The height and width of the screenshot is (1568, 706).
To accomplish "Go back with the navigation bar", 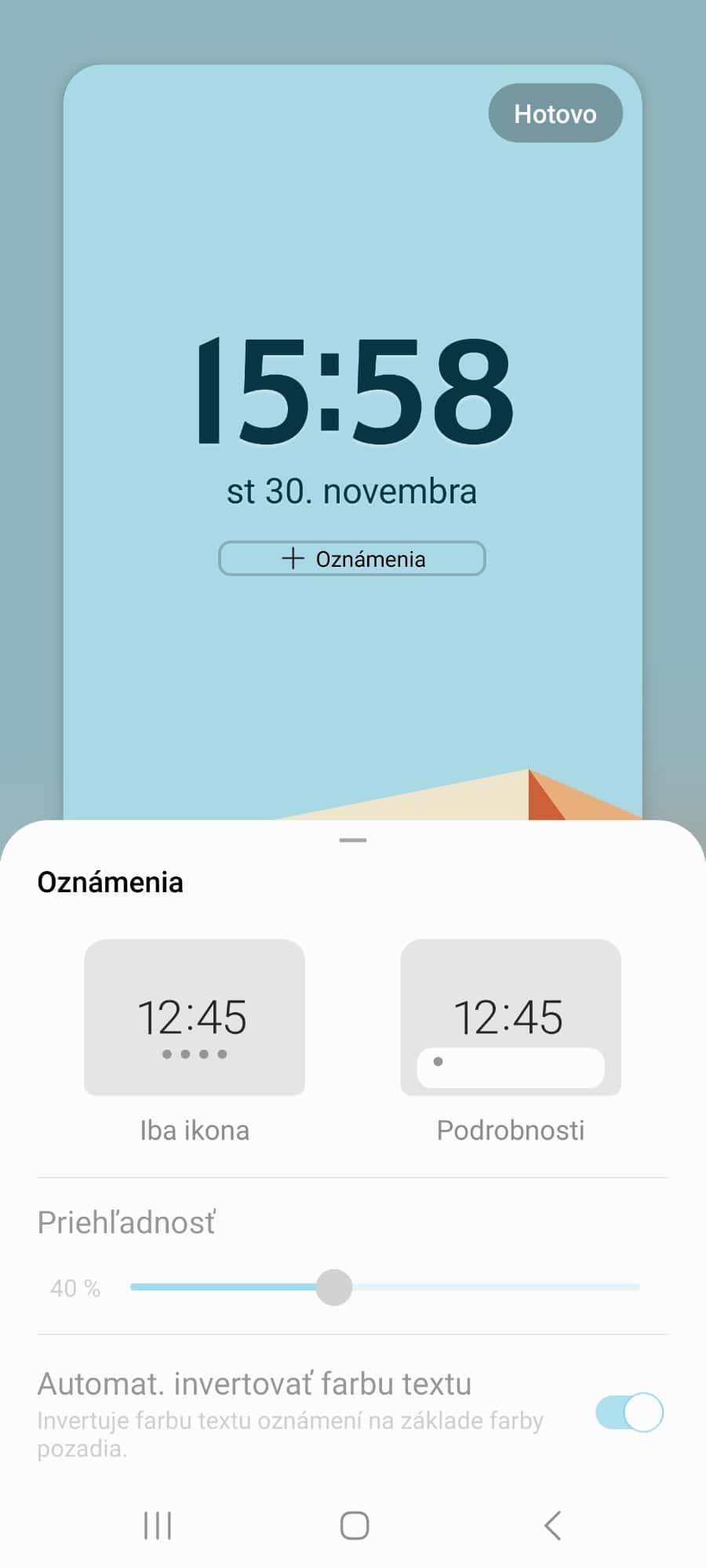I will pyautogui.click(x=552, y=1526).
